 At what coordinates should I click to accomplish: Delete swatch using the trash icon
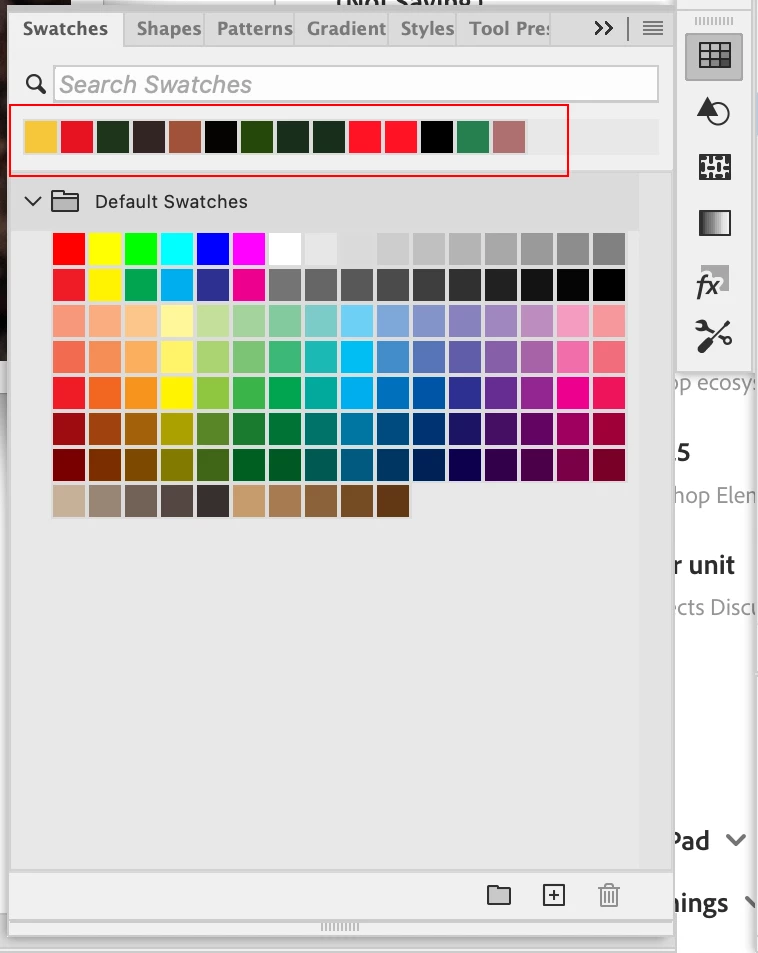click(609, 895)
